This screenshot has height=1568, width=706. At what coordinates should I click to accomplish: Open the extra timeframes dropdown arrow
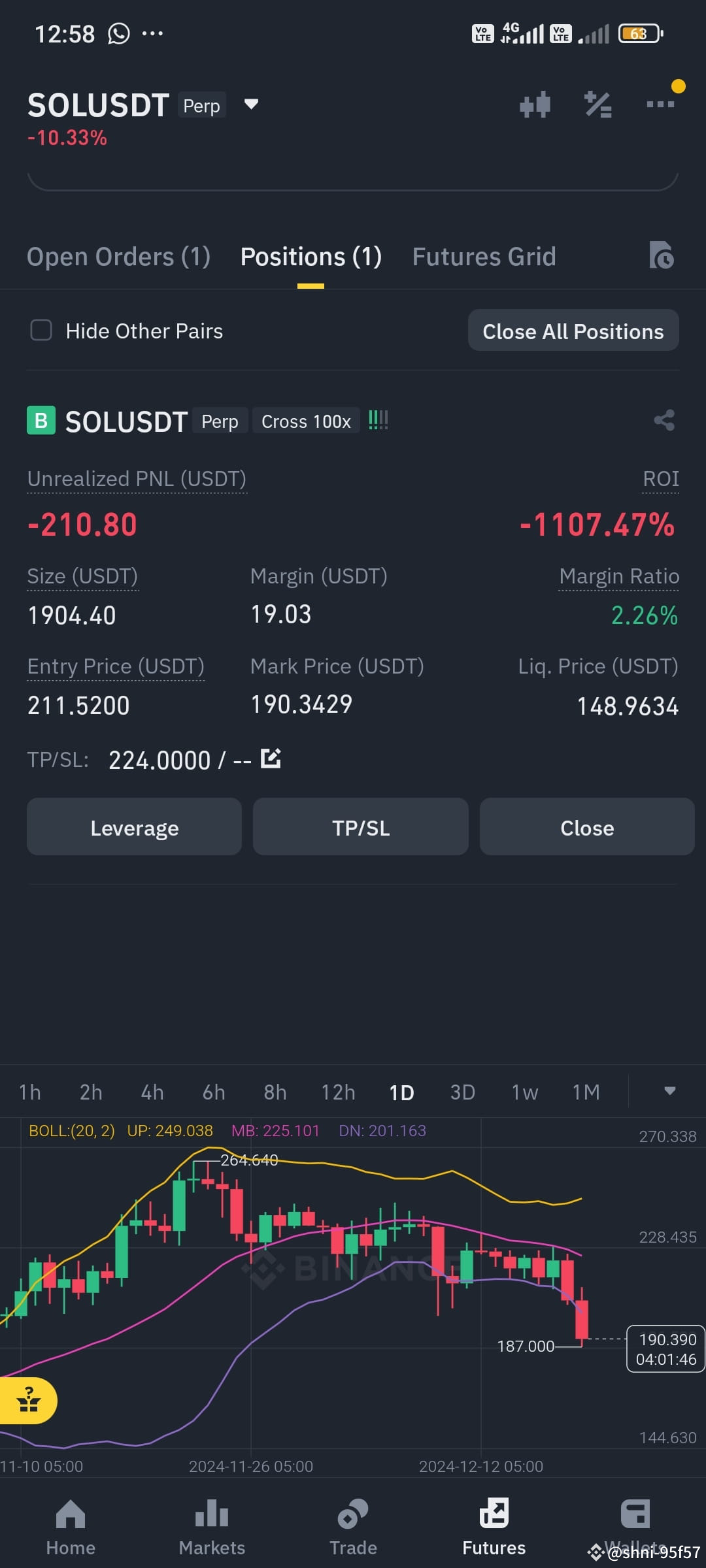[x=669, y=1091]
